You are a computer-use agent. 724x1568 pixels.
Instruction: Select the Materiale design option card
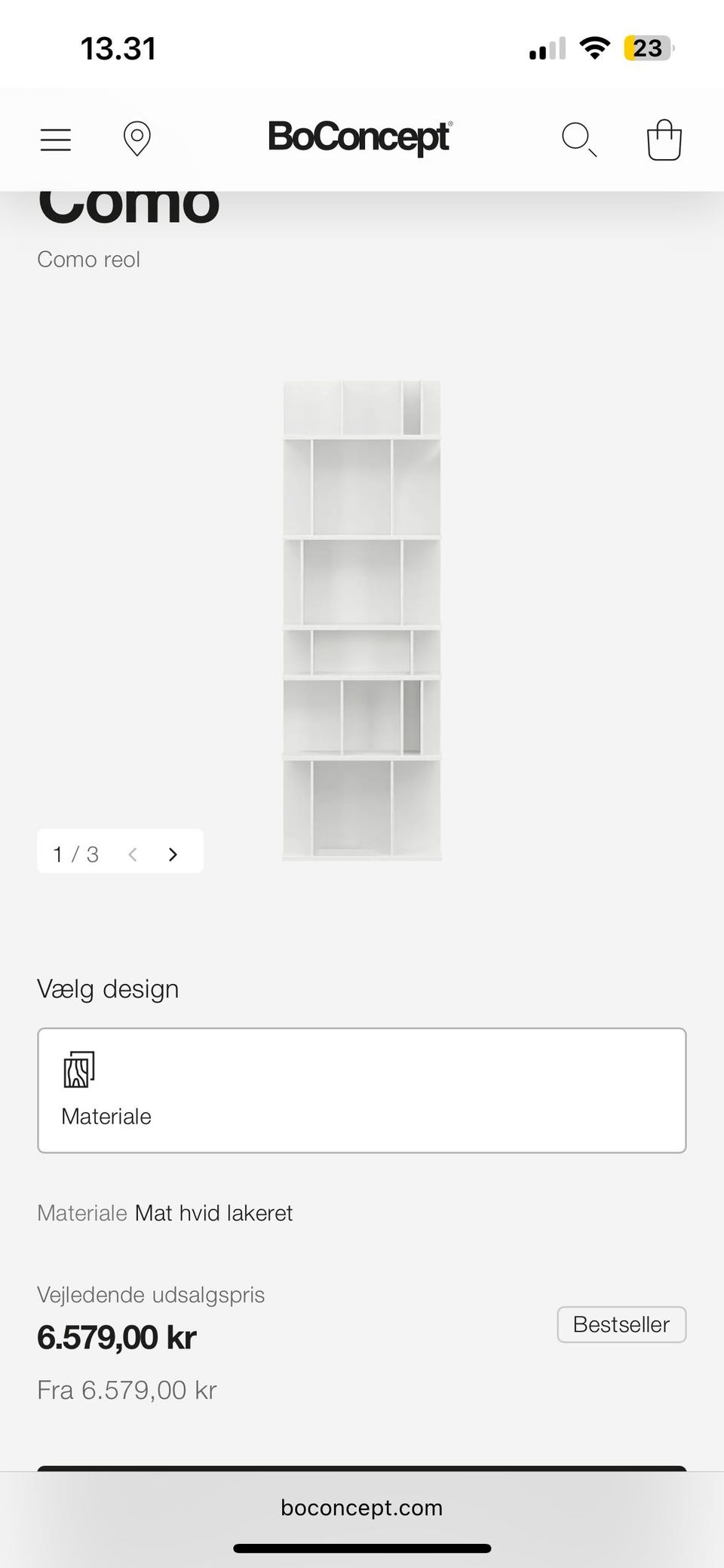pos(362,1090)
